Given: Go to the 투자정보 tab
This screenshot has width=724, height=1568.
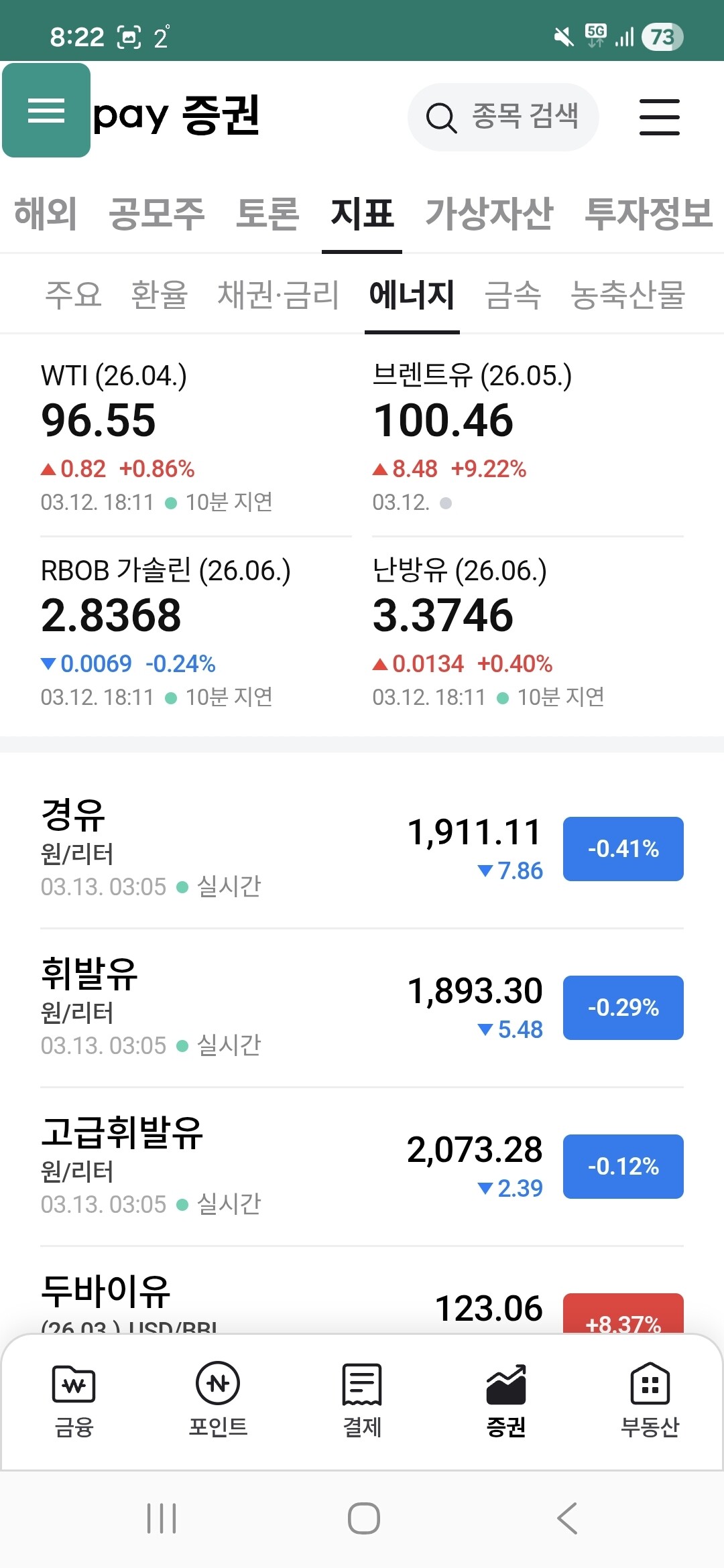Looking at the screenshot, I should (x=648, y=214).
